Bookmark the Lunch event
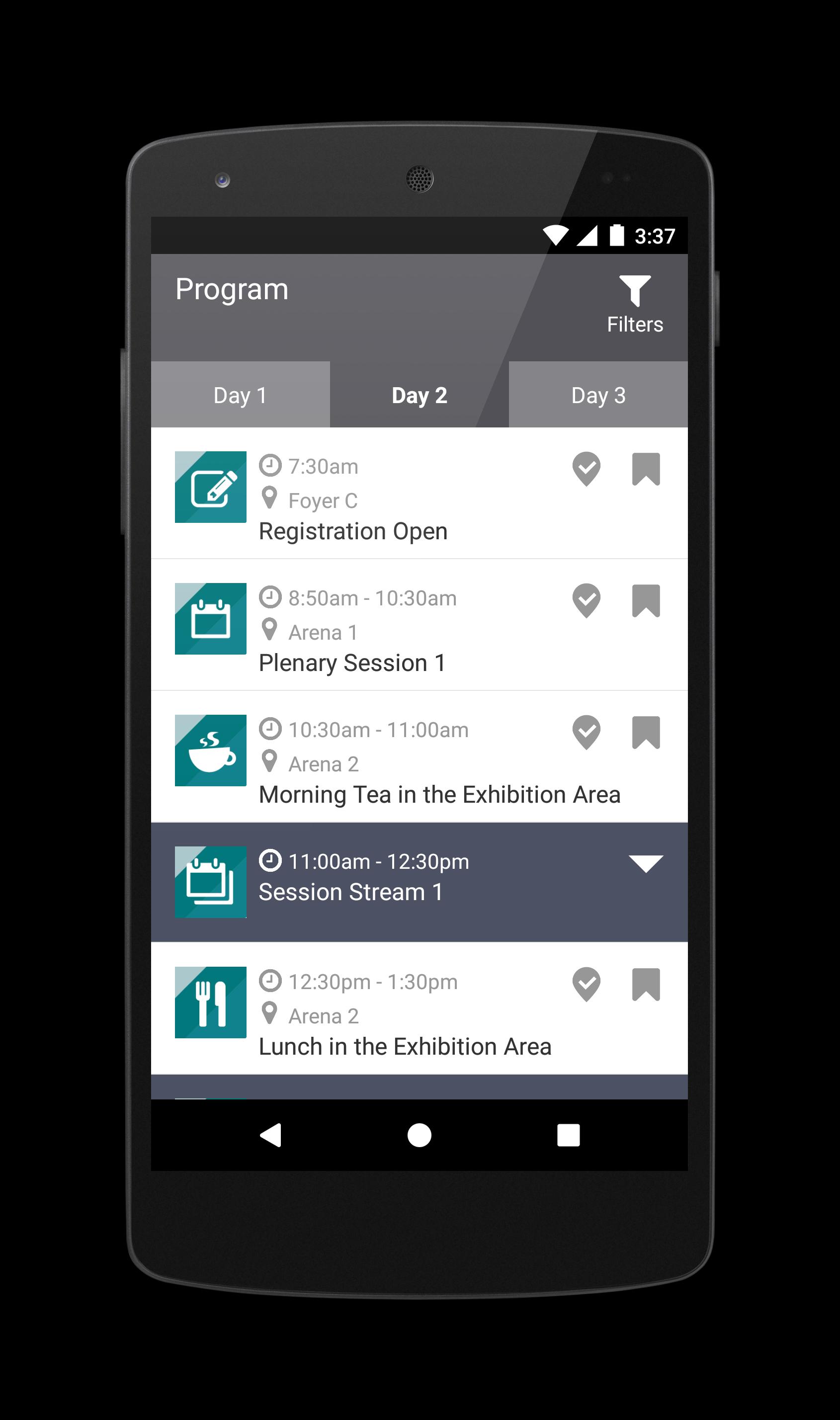This screenshot has height=1420, width=840. pos(645,984)
